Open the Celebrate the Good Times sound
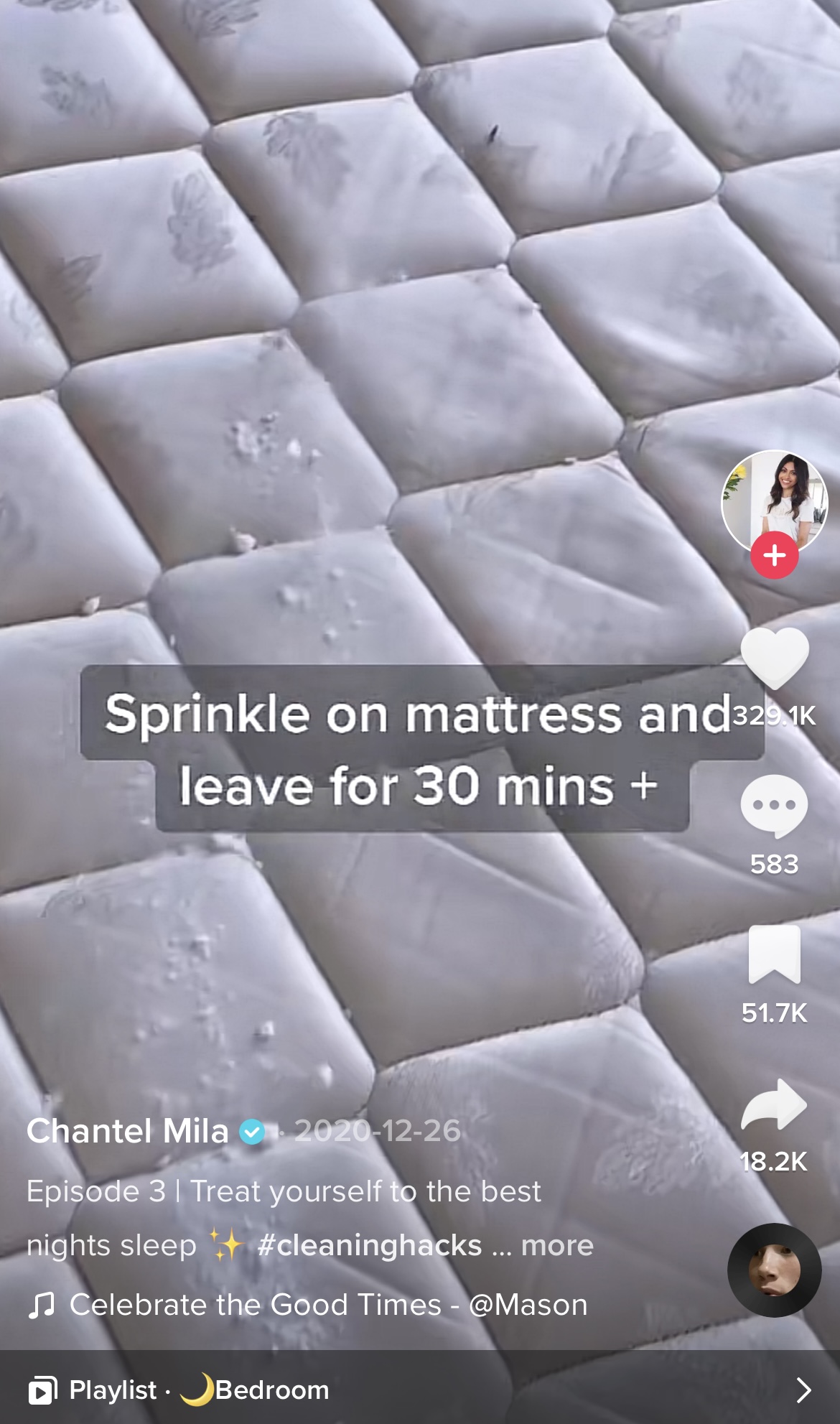 (328, 1305)
